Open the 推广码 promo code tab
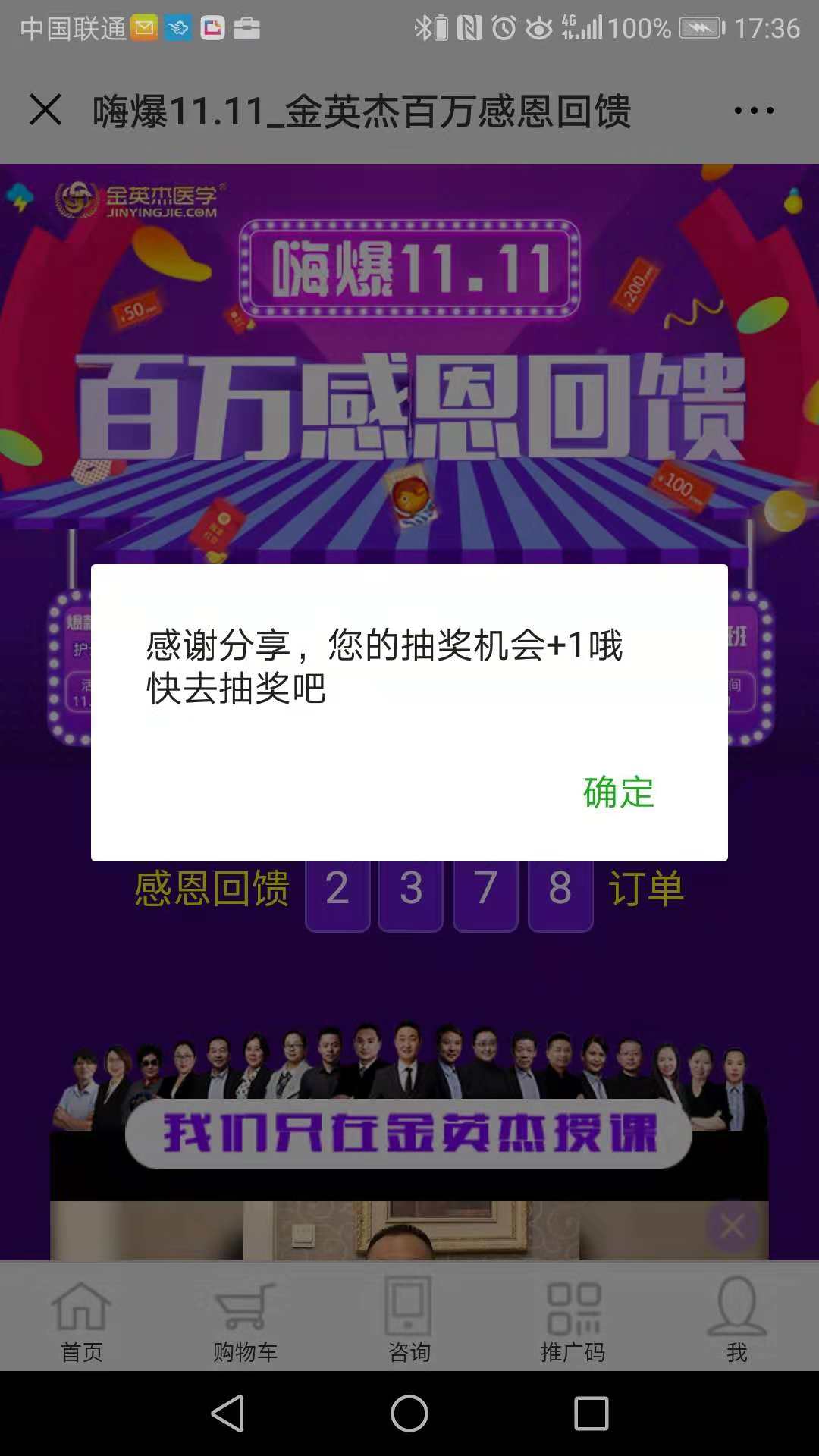The image size is (819, 1456). (x=573, y=1319)
